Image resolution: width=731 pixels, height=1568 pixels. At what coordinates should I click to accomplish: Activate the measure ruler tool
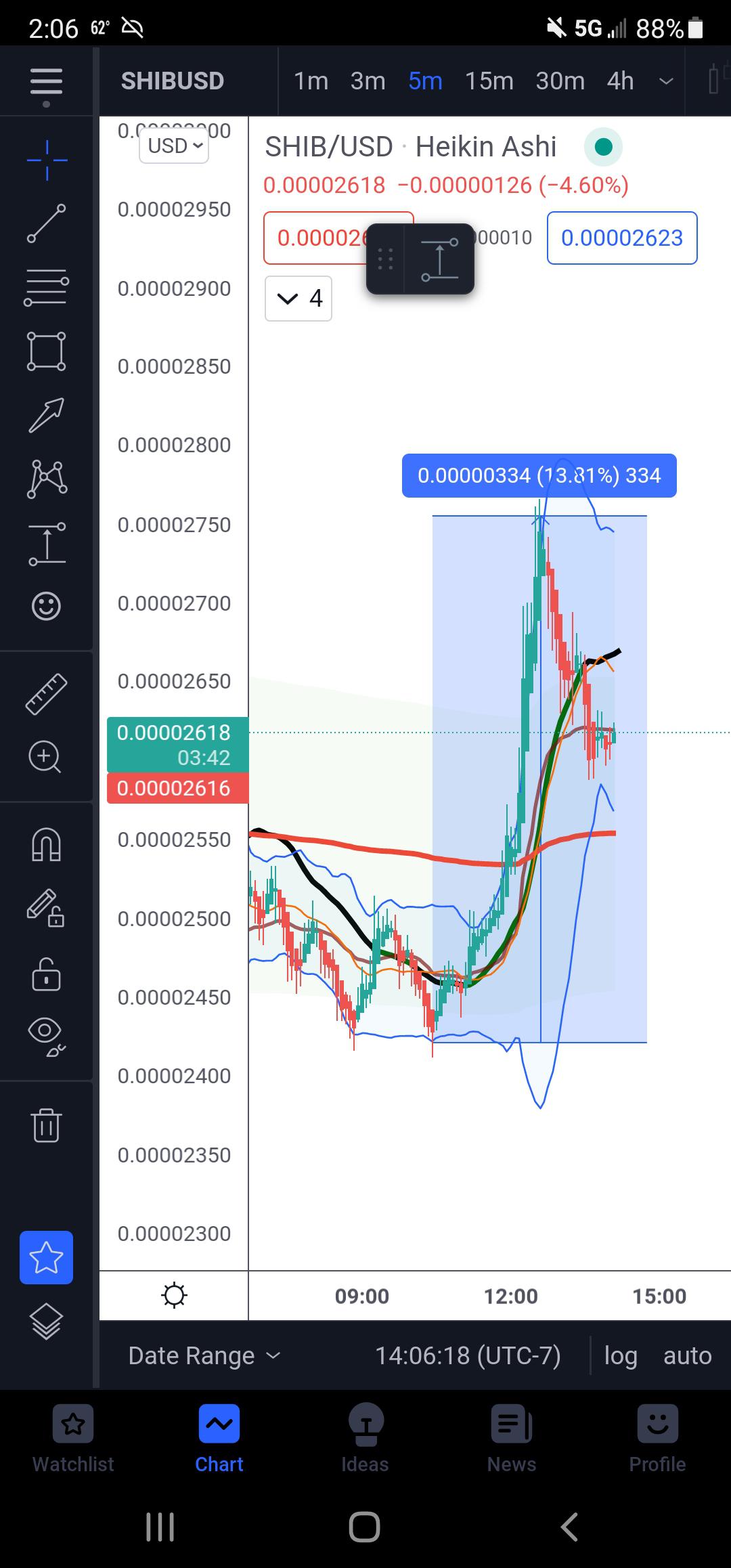(45, 694)
